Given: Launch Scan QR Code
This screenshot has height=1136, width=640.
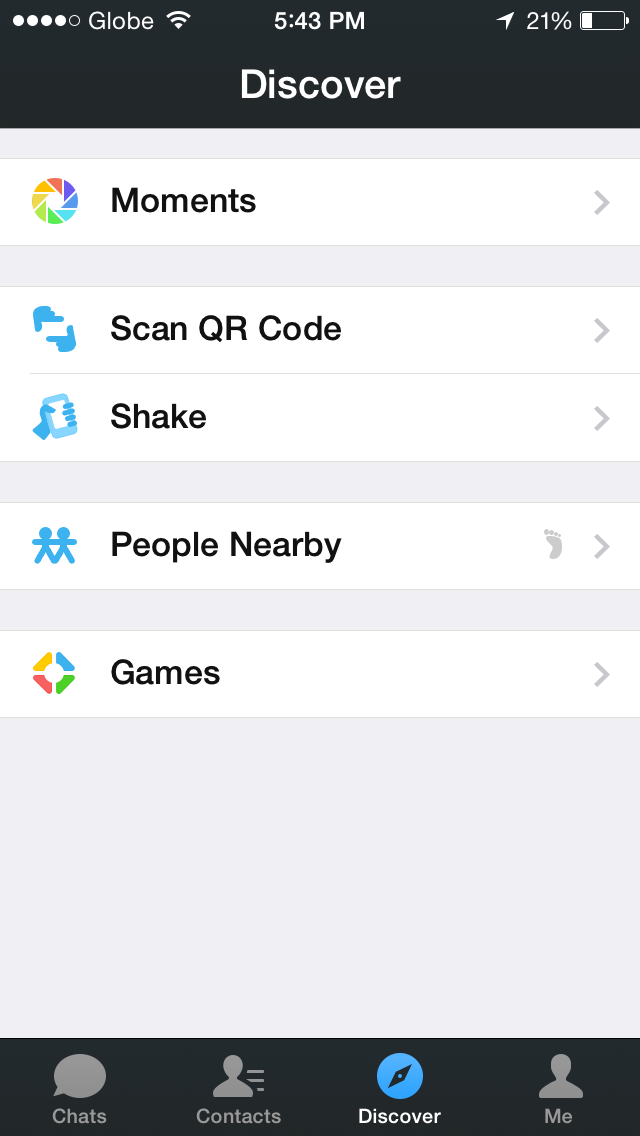Looking at the screenshot, I should [320, 330].
